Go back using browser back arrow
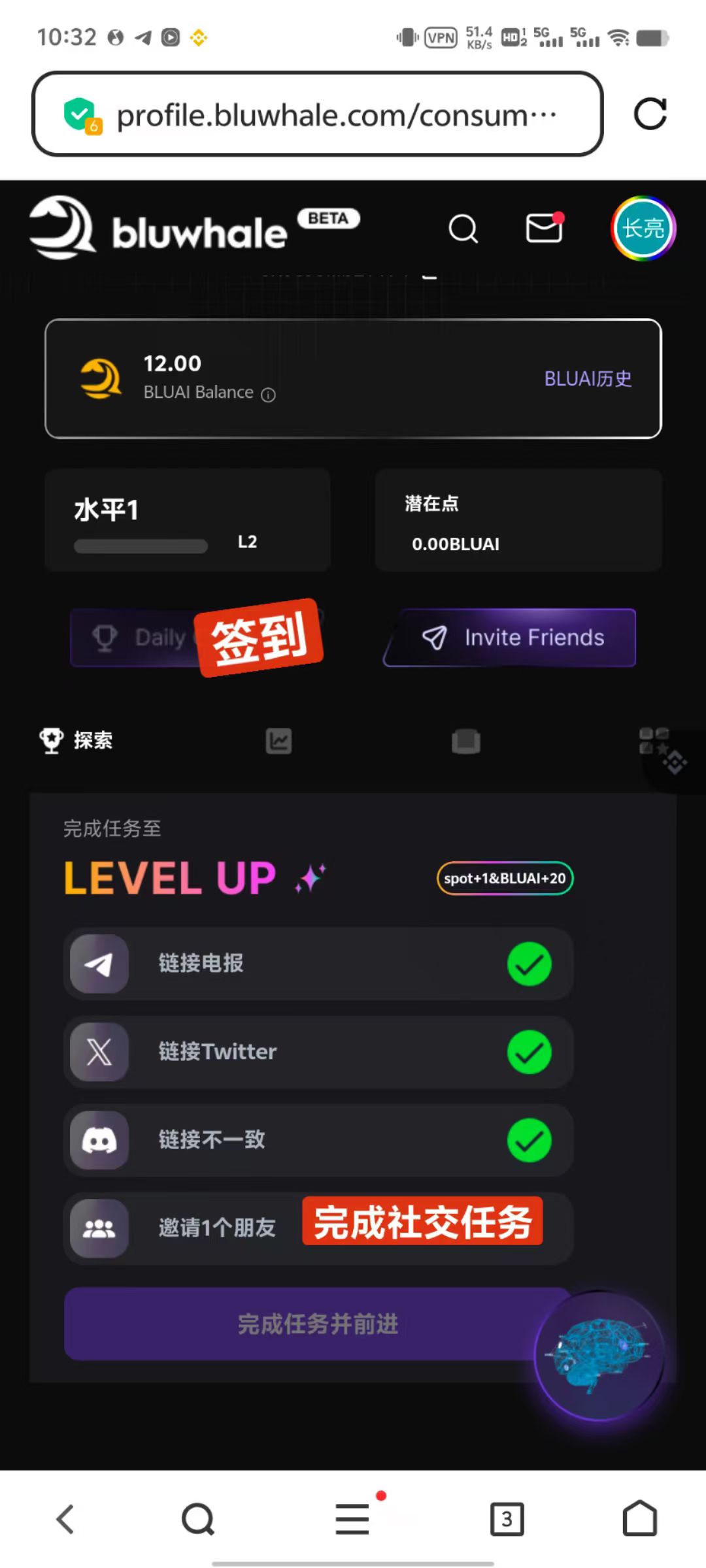Screen dimensions: 706x1568 (x=65, y=1519)
